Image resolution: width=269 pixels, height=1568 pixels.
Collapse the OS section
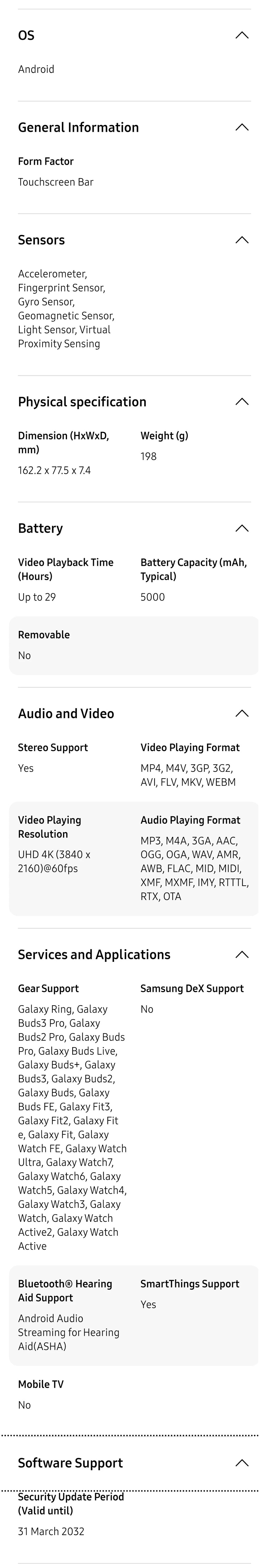click(242, 35)
